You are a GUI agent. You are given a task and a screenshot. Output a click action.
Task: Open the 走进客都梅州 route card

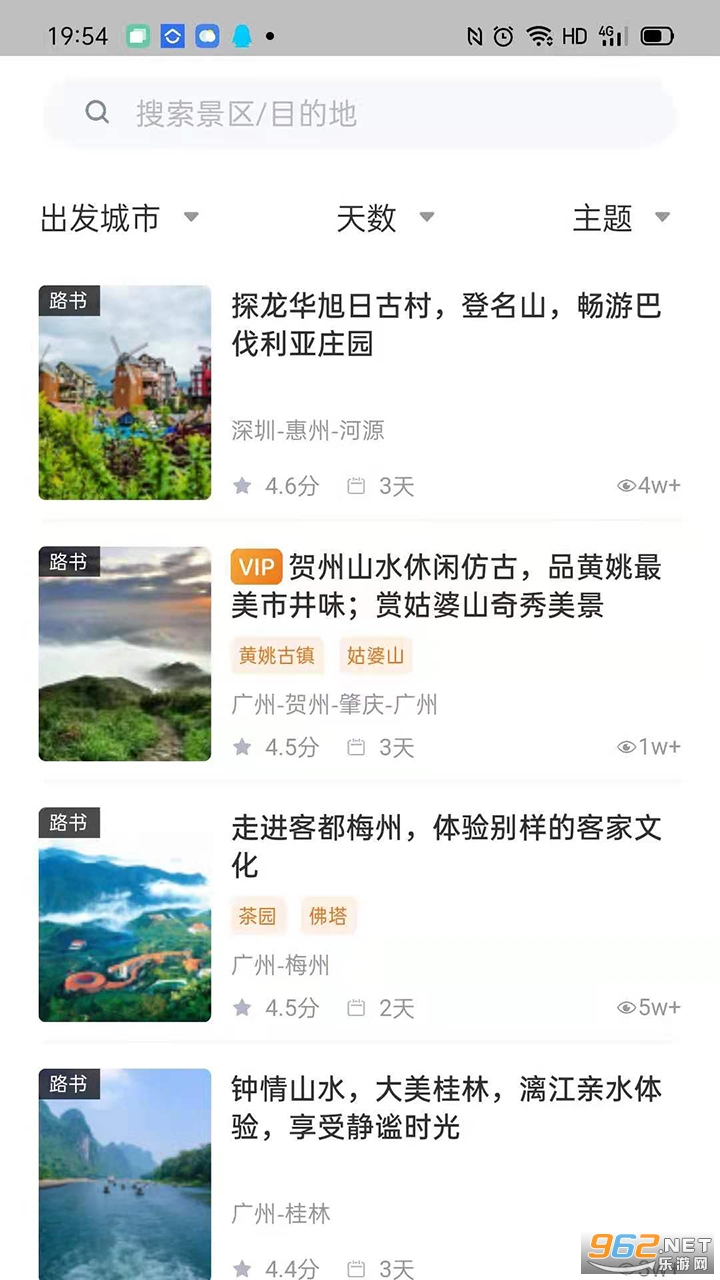click(446, 846)
